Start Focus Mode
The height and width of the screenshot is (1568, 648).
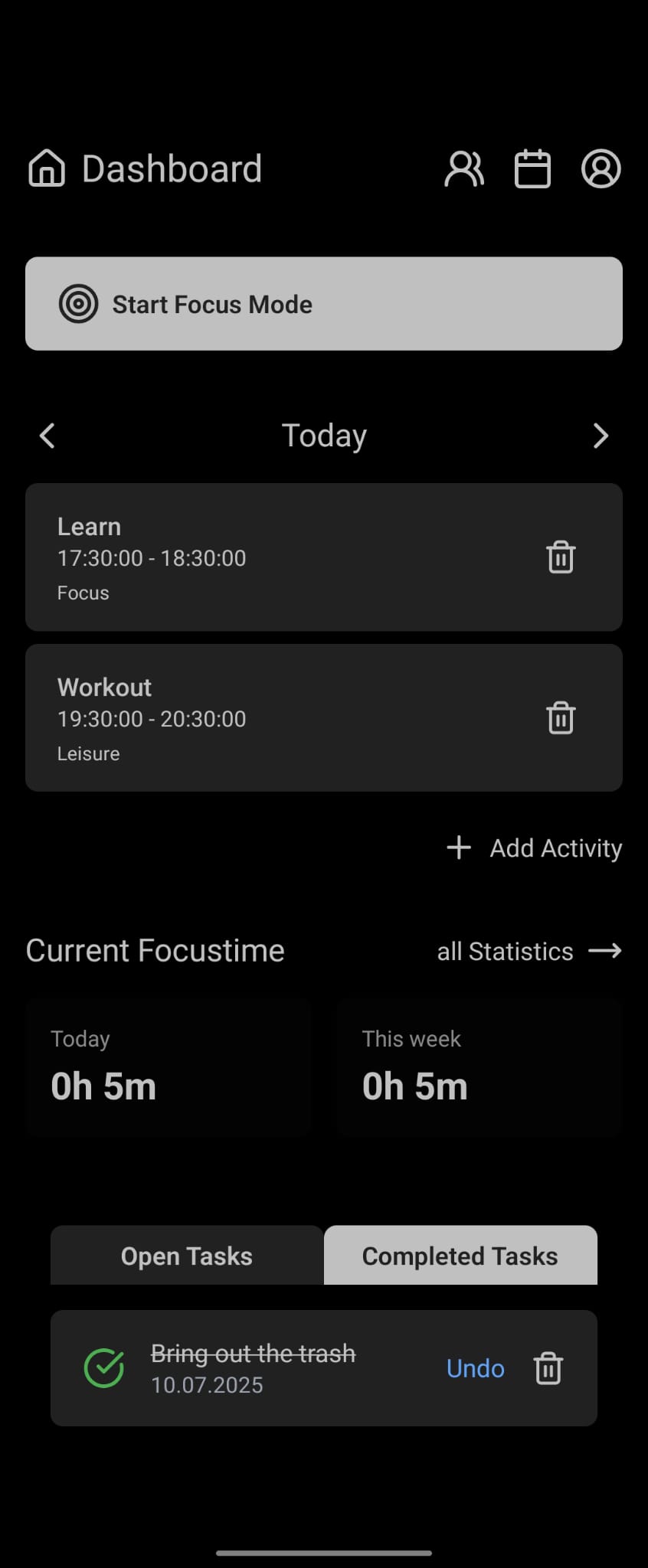pos(323,304)
